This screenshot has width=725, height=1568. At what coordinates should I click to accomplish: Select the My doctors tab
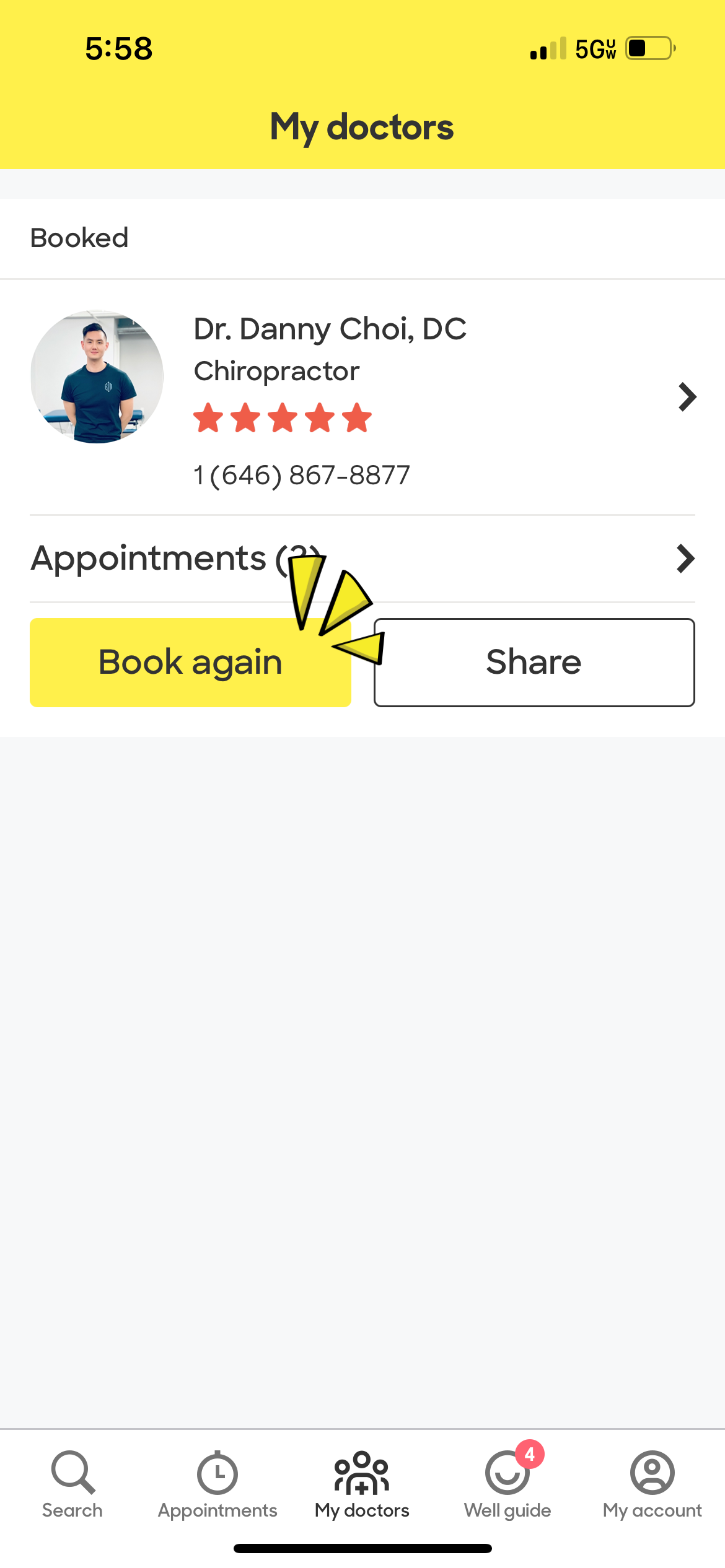pos(362,1485)
